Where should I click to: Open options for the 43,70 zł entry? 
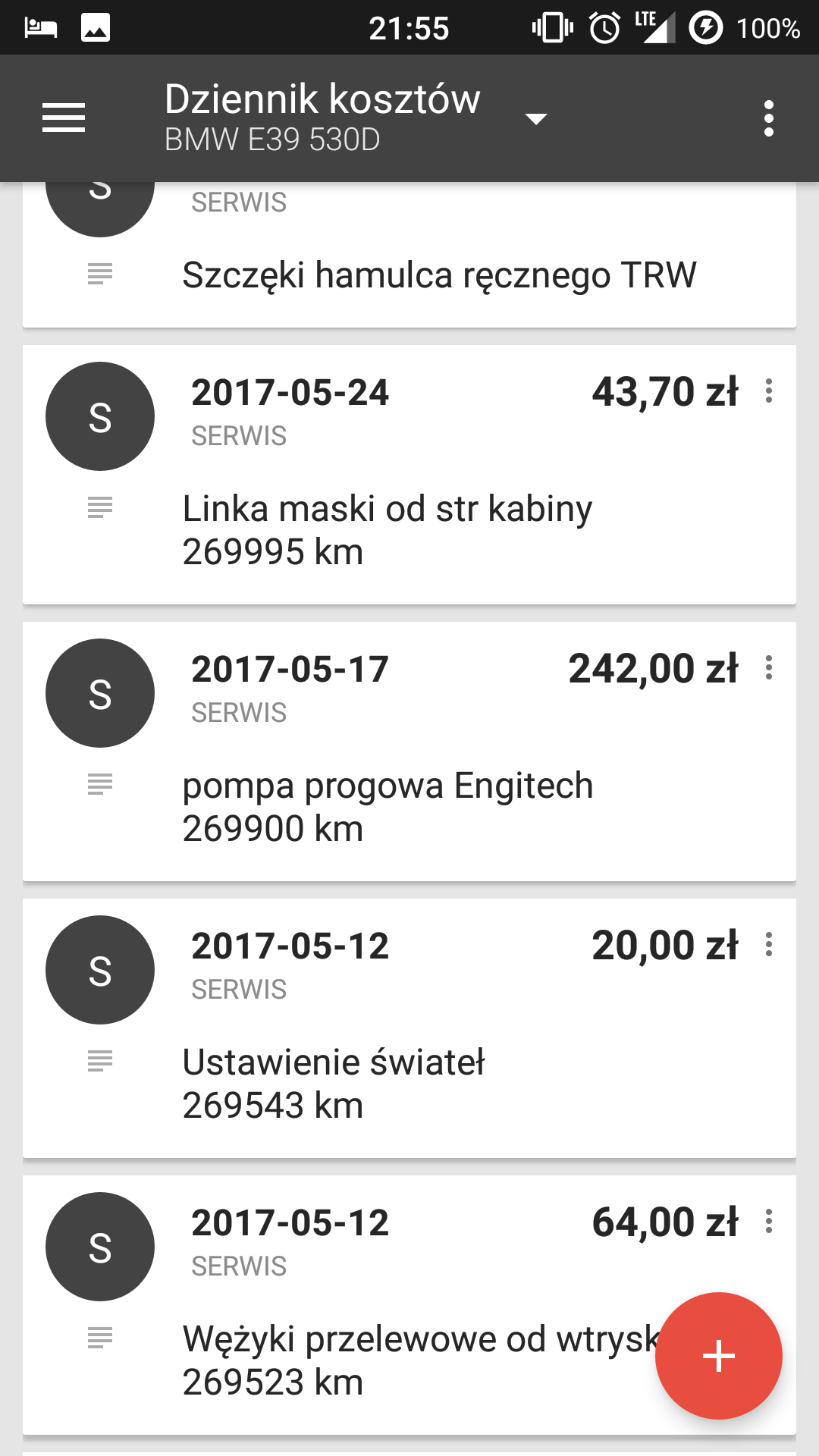(768, 391)
